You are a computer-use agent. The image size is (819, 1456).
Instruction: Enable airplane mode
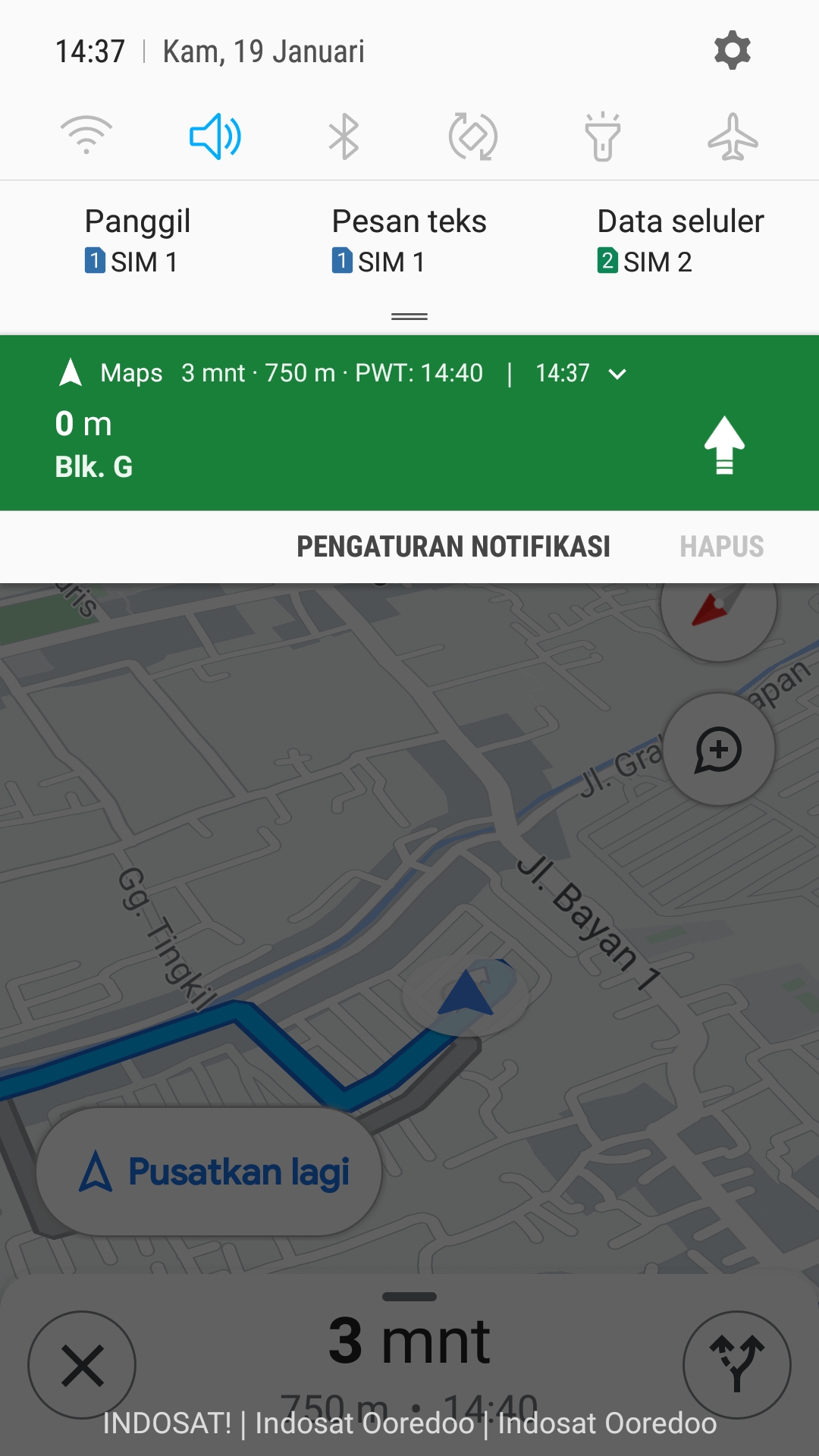(733, 136)
